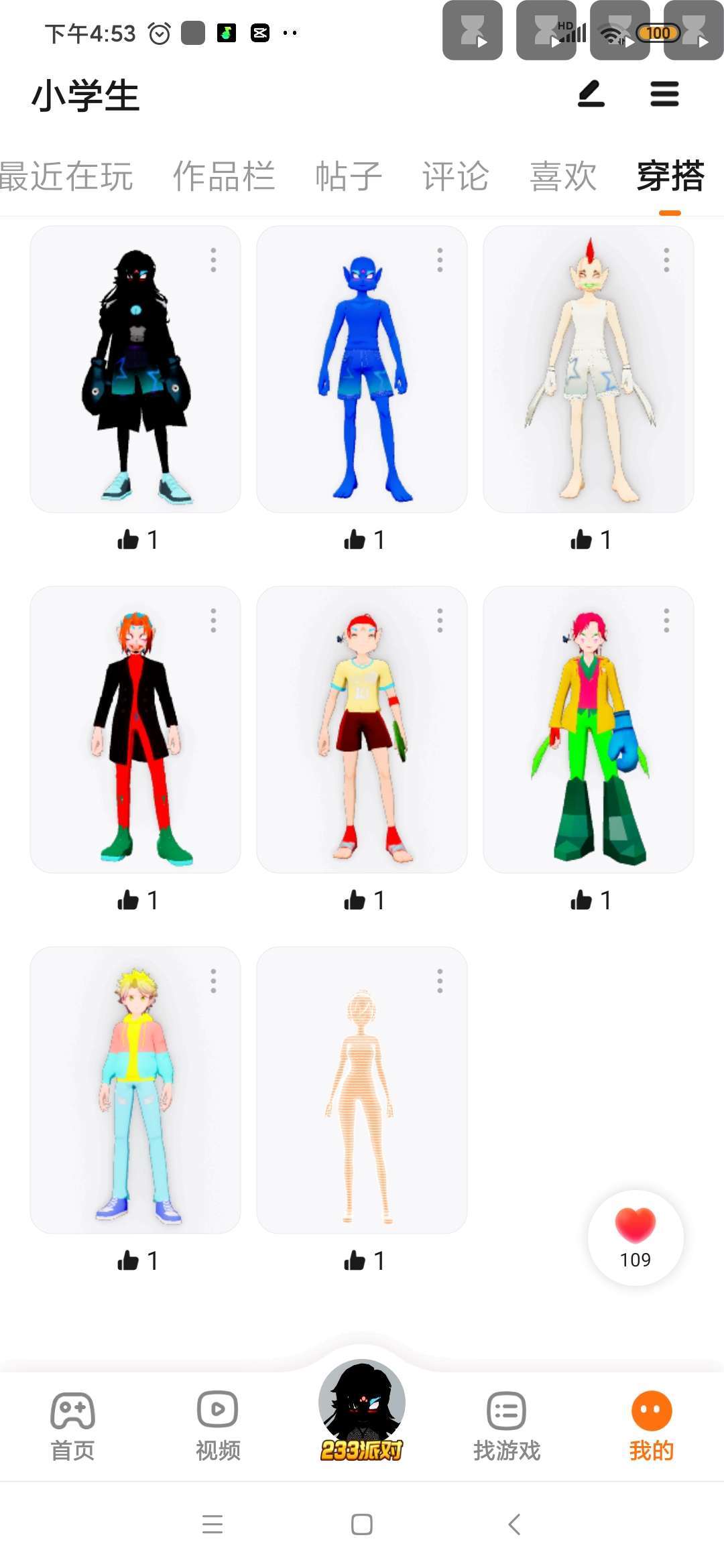Tap the edit pencil icon
This screenshot has width=724, height=1568.
tap(591, 94)
